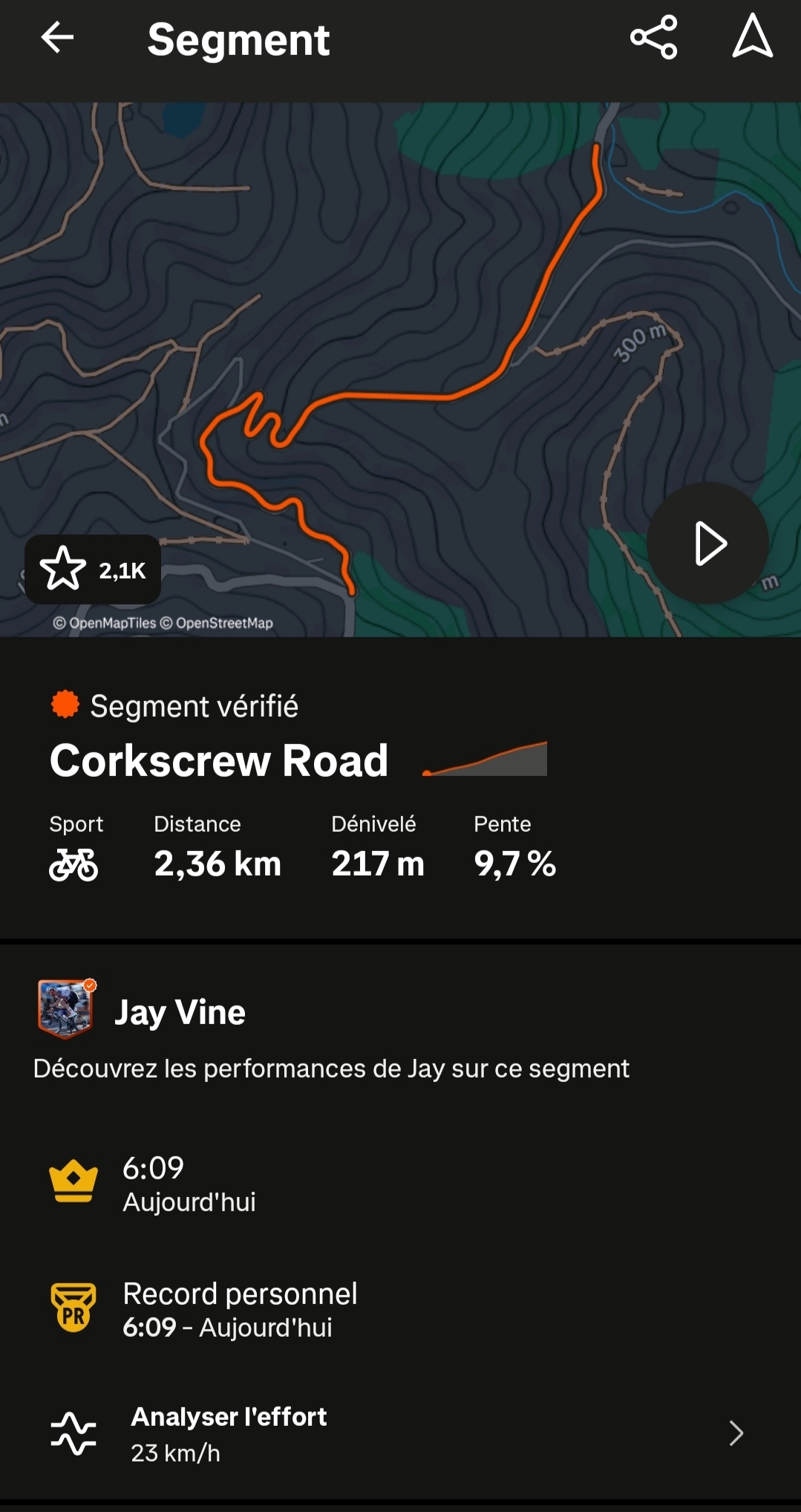Go back from the Segment screen

[57, 38]
